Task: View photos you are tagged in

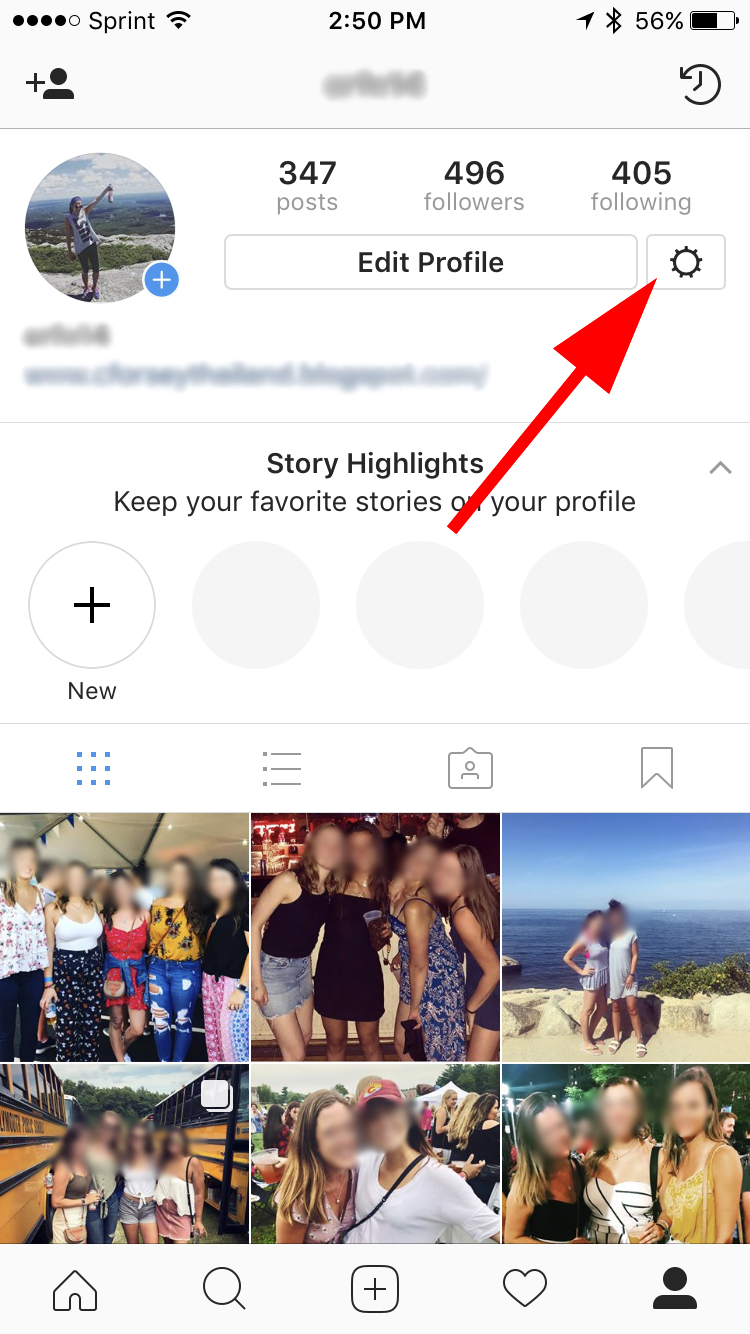Action: (470, 768)
